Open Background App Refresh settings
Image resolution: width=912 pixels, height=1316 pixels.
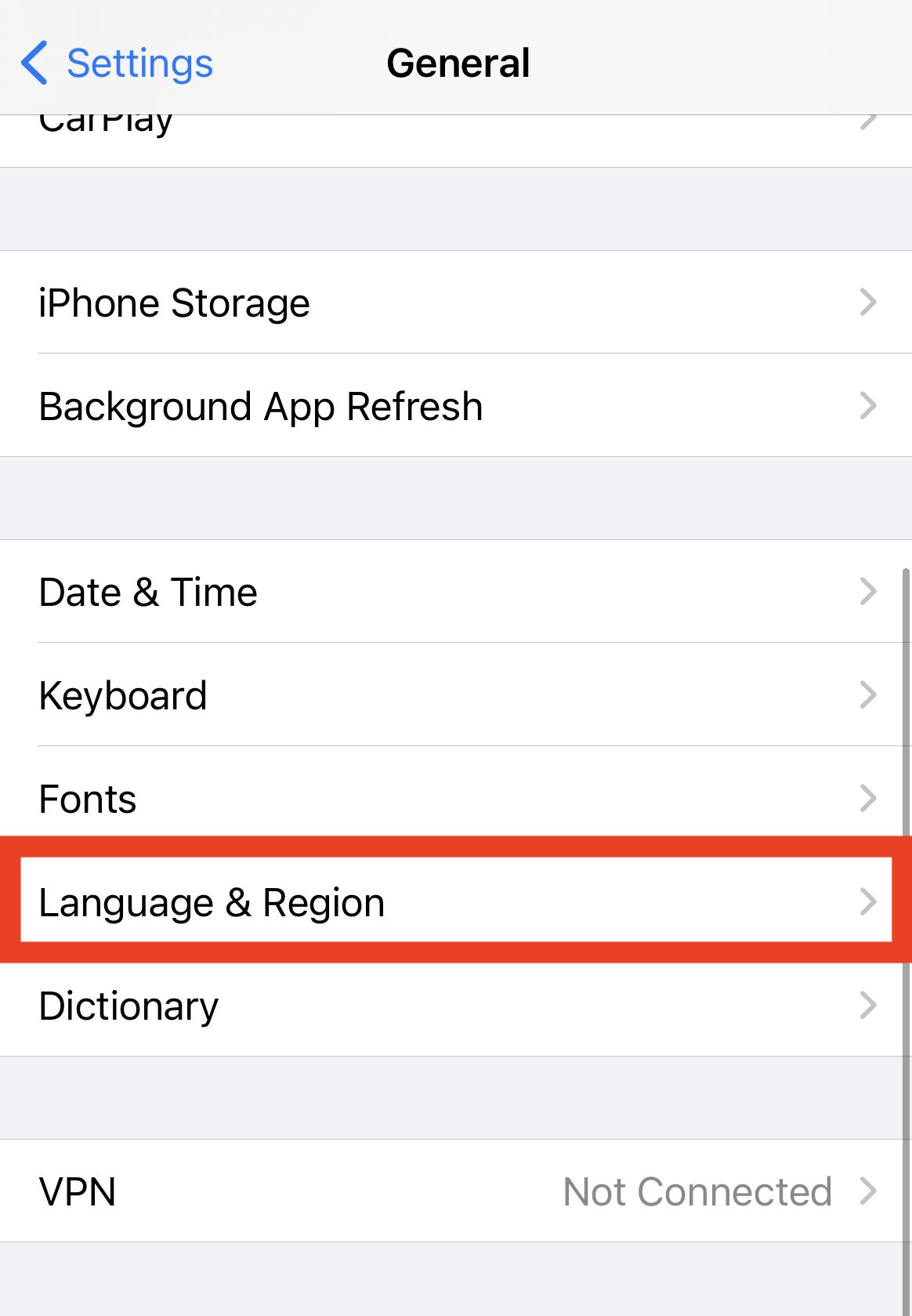(x=454, y=406)
